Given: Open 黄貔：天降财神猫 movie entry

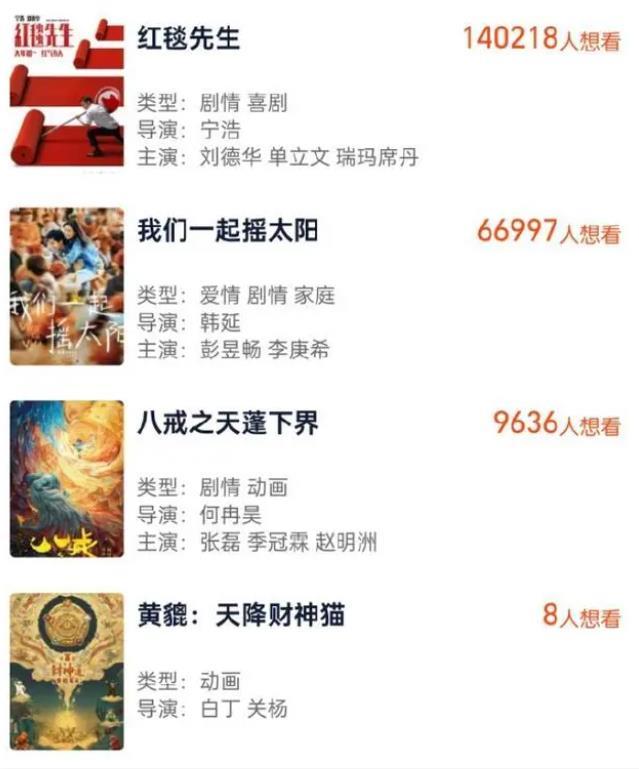Looking at the screenshot, I should (240, 615).
